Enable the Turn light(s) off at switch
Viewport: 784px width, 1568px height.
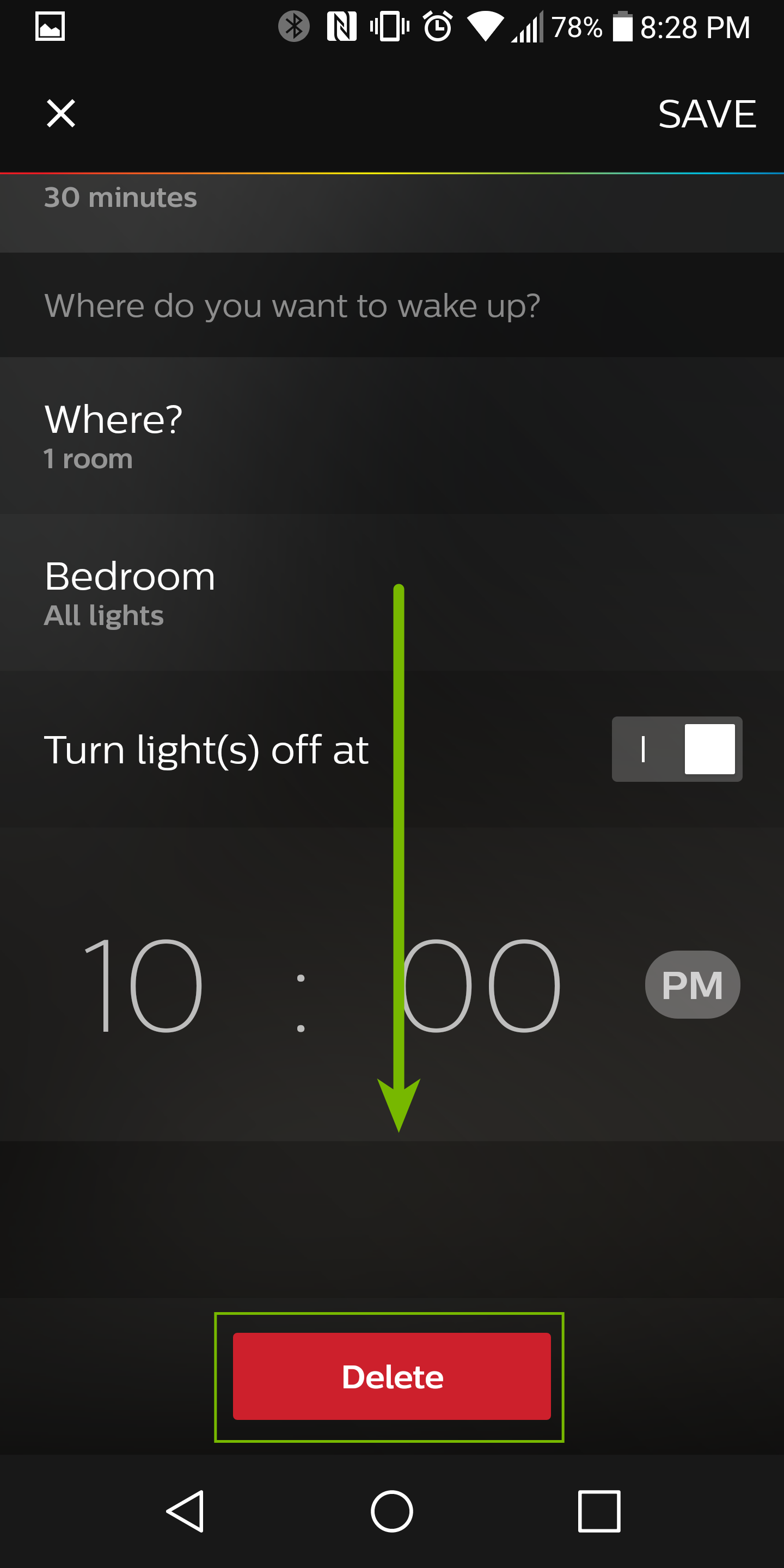[676, 749]
